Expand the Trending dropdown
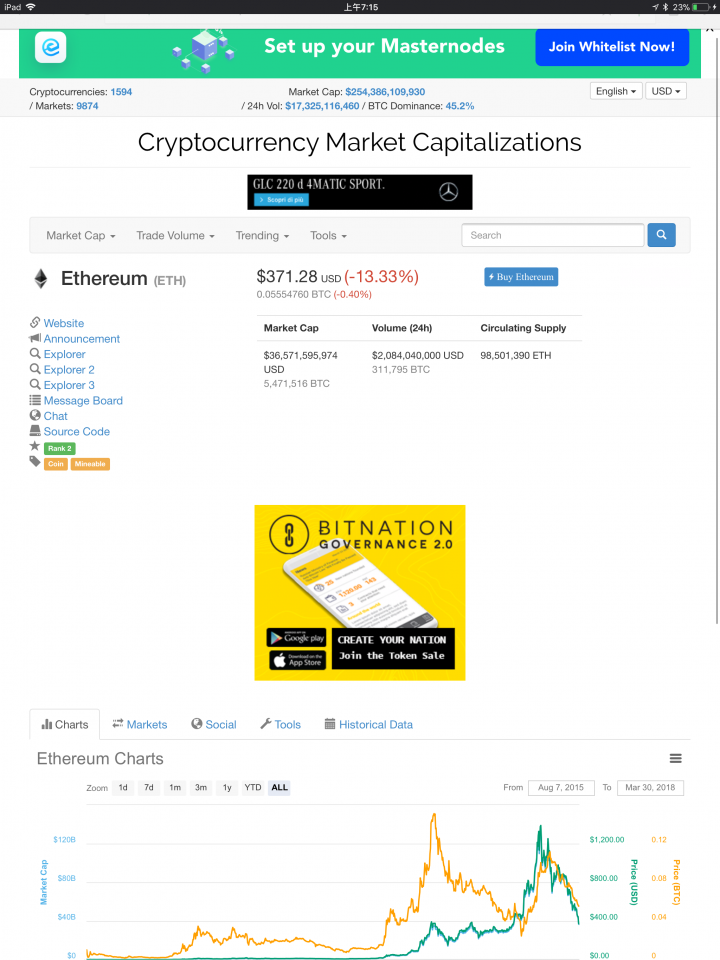The height and width of the screenshot is (960, 720). click(x=262, y=236)
